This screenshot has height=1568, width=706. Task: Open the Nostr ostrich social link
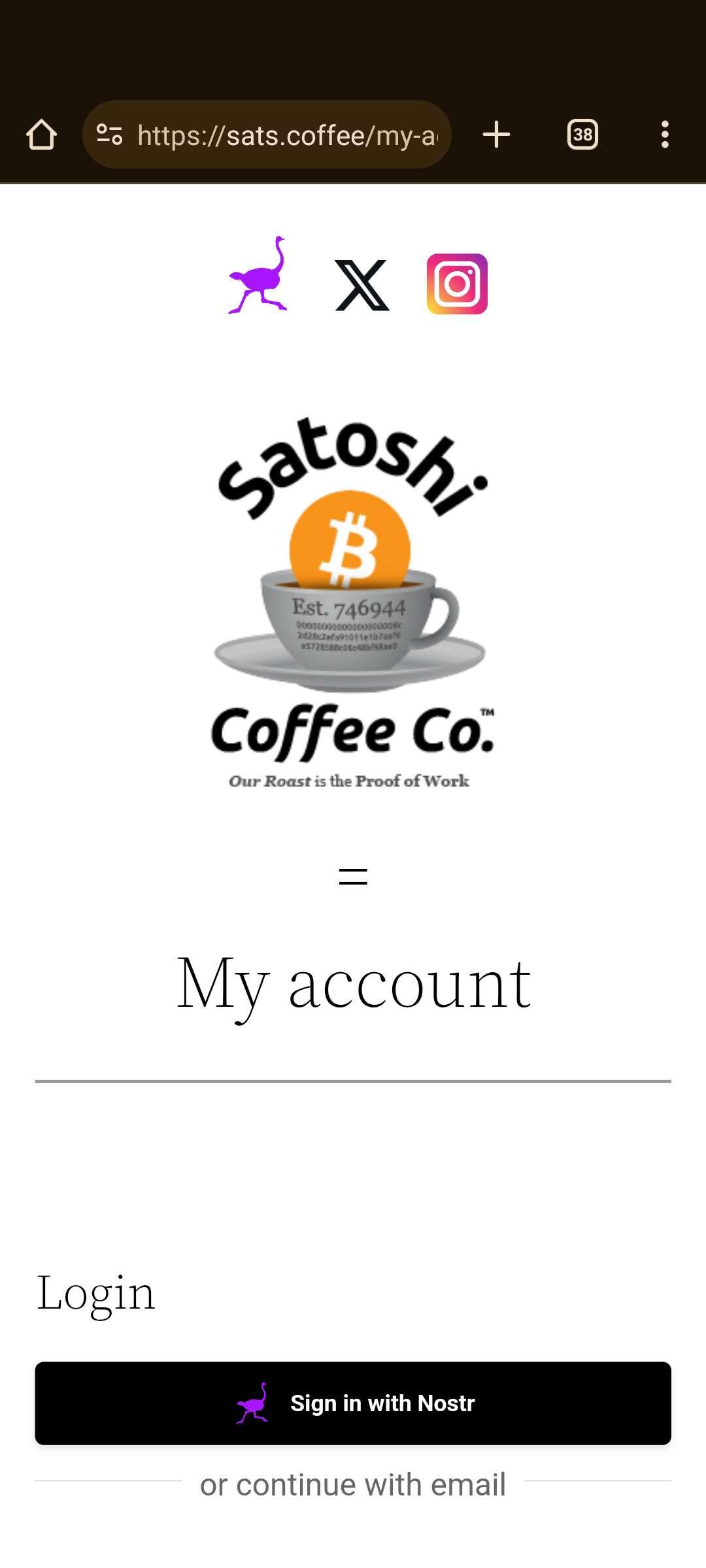tap(259, 276)
